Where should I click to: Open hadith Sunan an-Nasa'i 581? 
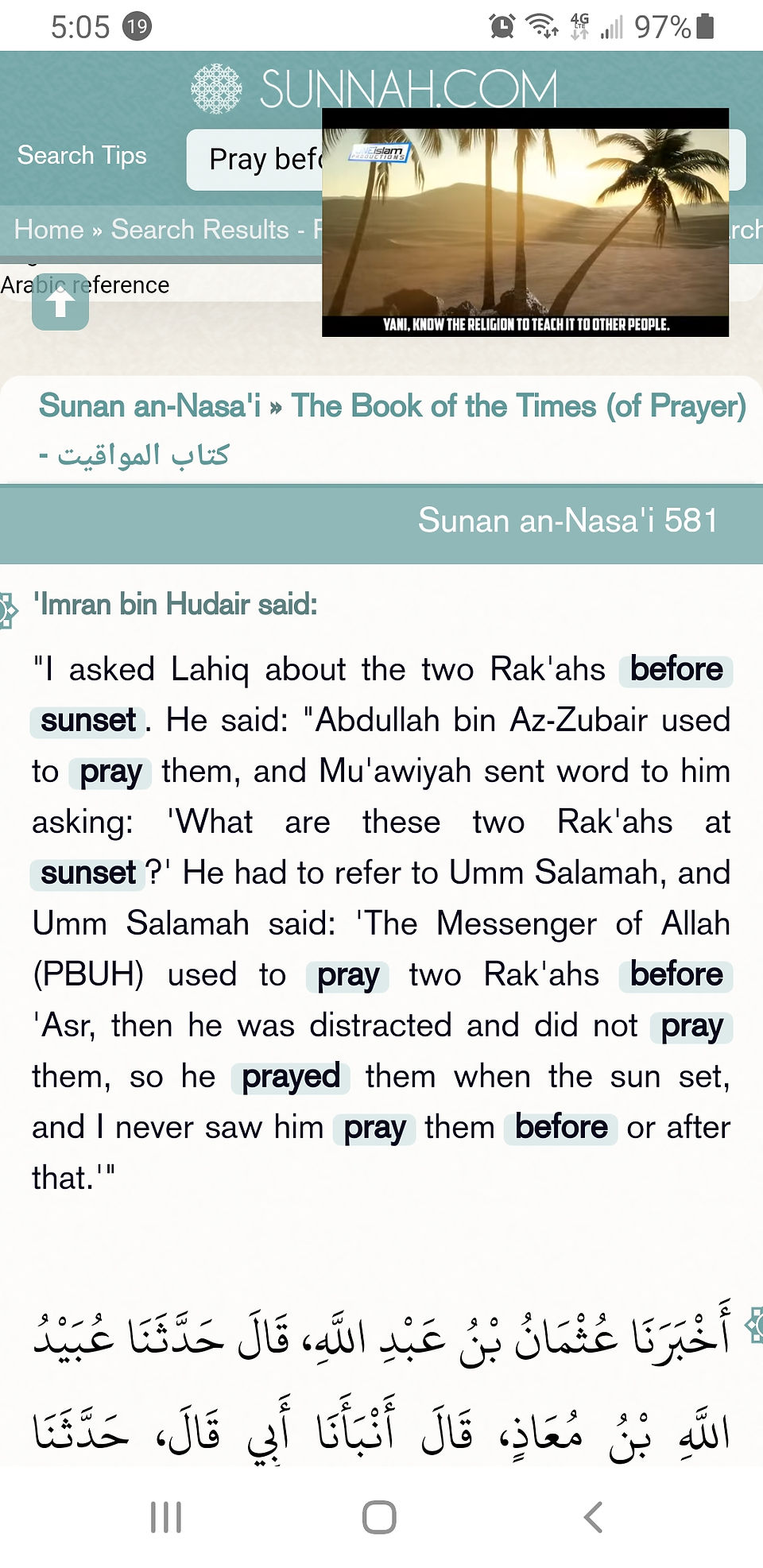567,521
